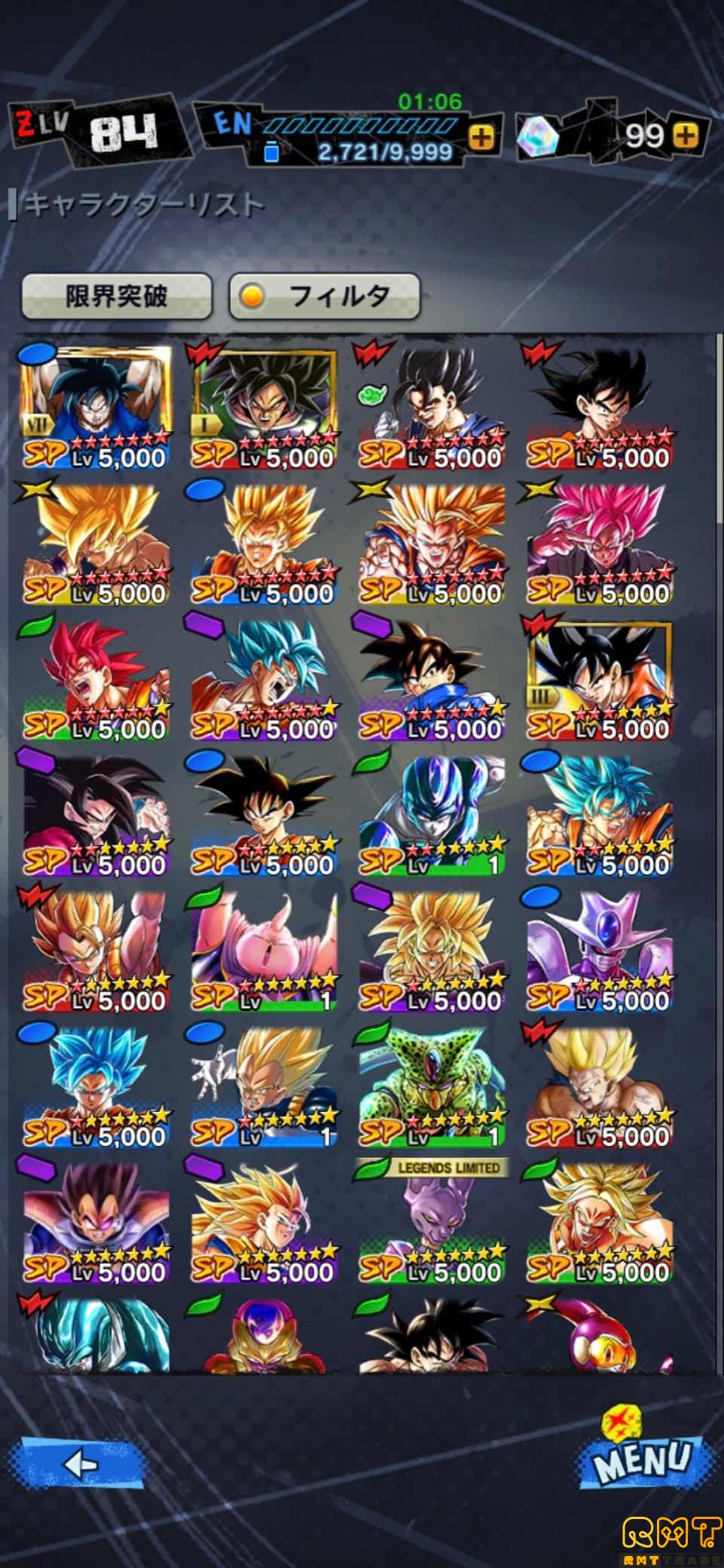Tap the 限界突破 button
This screenshot has width=724, height=1568.
pos(115,296)
